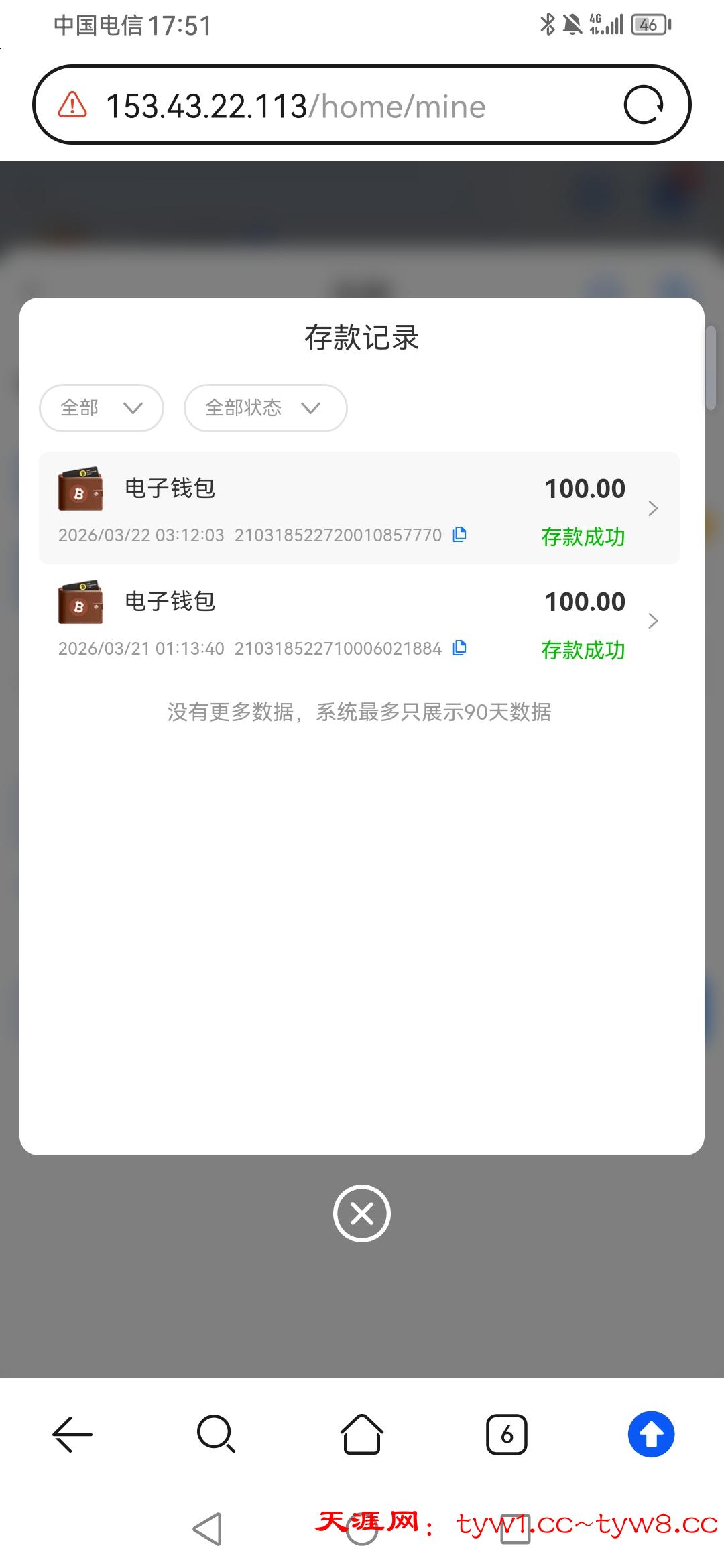Close the 存款记录 dialog
This screenshot has height=1568, width=724.
pyautogui.click(x=362, y=1214)
